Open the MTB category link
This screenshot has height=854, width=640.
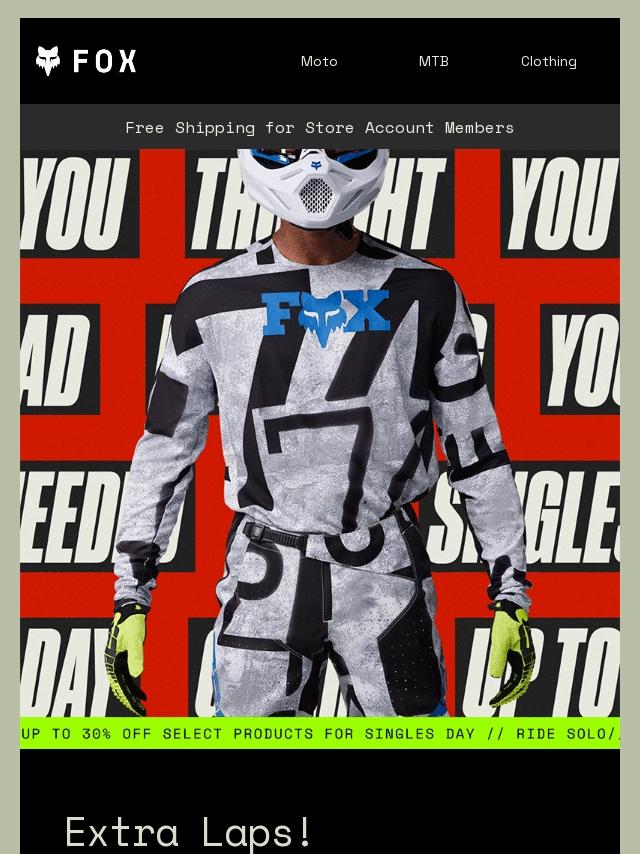pos(434,61)
